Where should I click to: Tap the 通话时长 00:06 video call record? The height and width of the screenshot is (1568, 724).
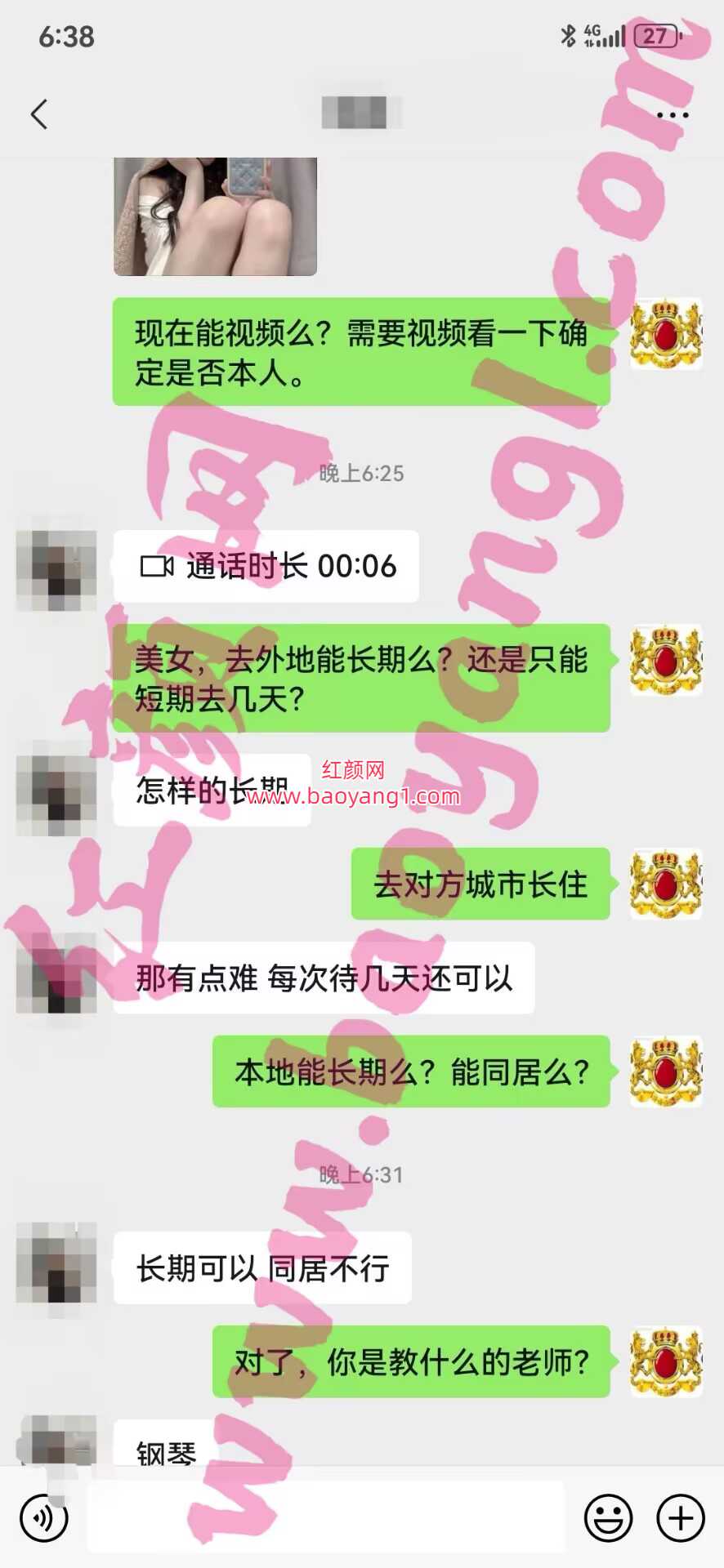[x=266, y=566]
